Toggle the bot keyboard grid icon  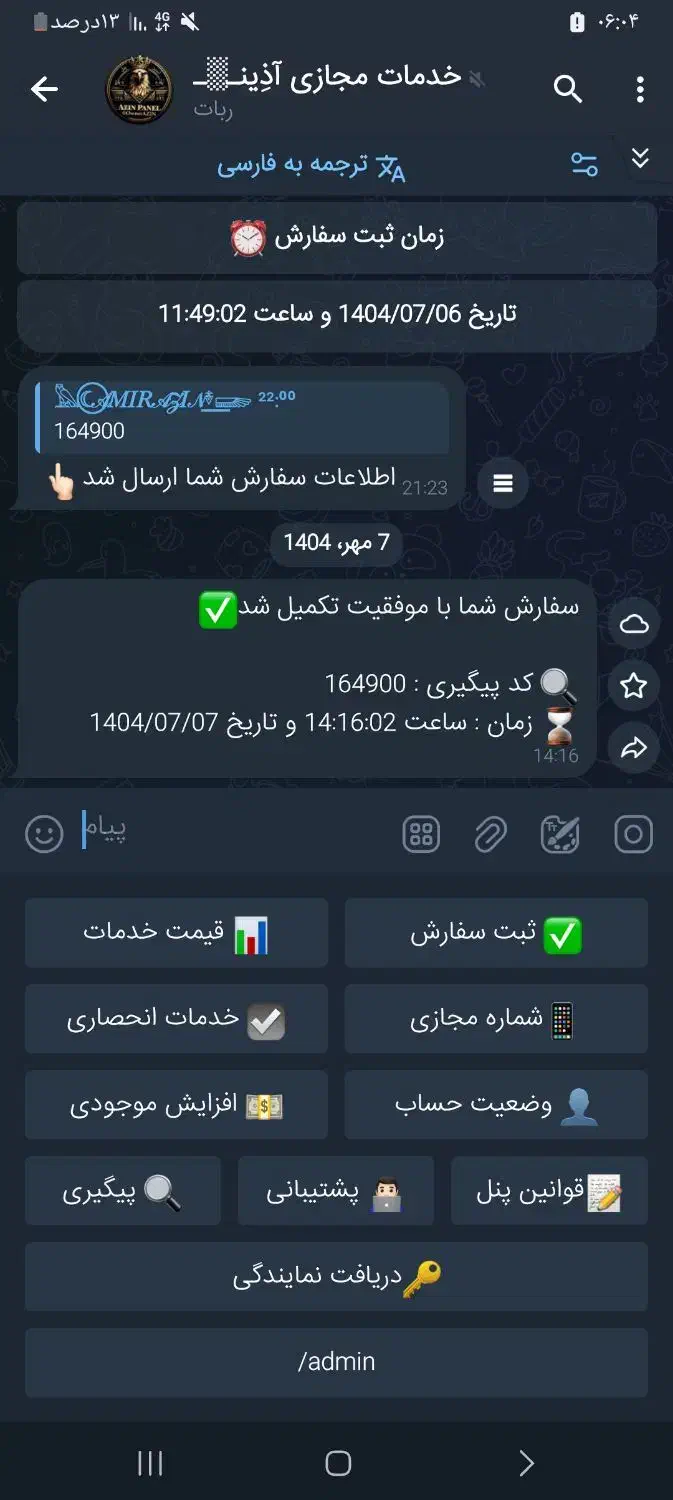point(421,834)
